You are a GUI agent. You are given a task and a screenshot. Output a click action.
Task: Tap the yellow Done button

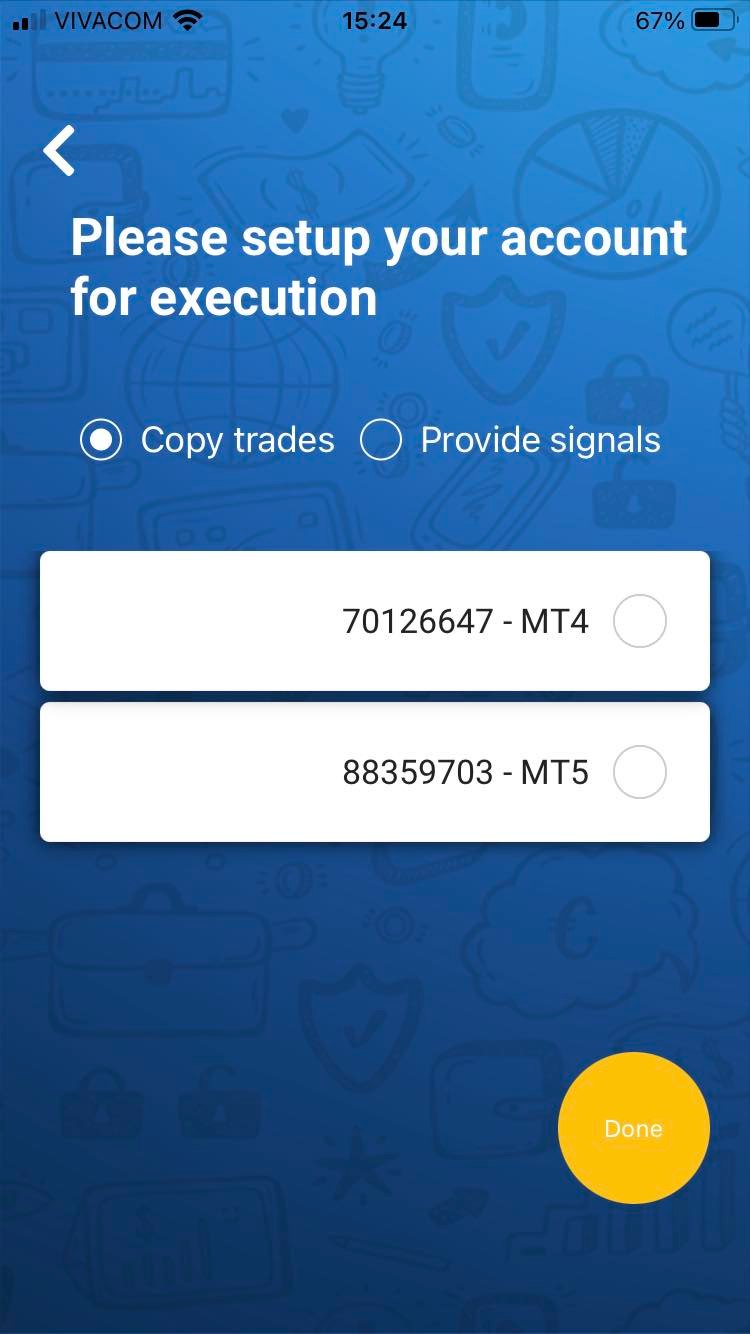(633, 1128)
